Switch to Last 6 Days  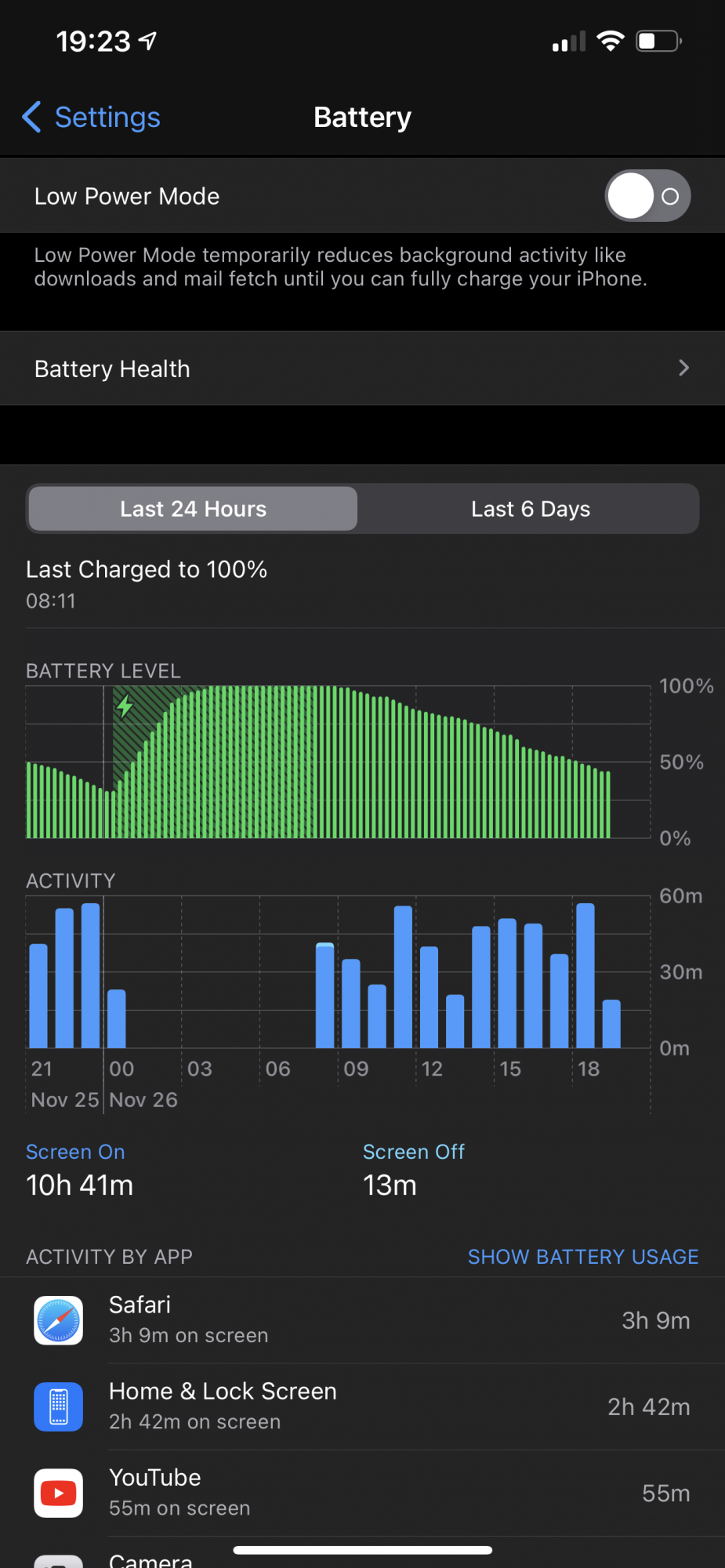click(x=531, y=509)
